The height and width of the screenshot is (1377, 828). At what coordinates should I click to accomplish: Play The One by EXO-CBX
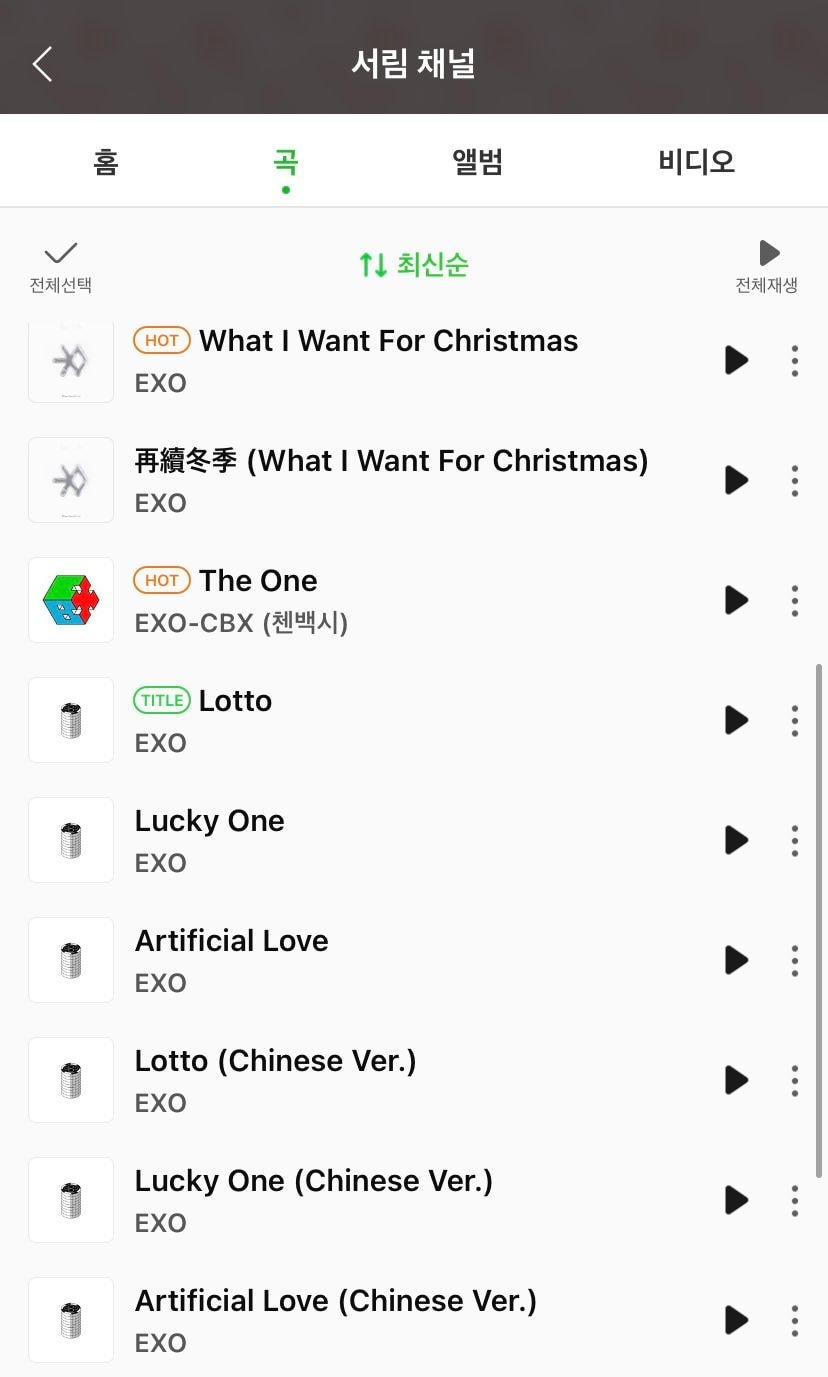737,600
